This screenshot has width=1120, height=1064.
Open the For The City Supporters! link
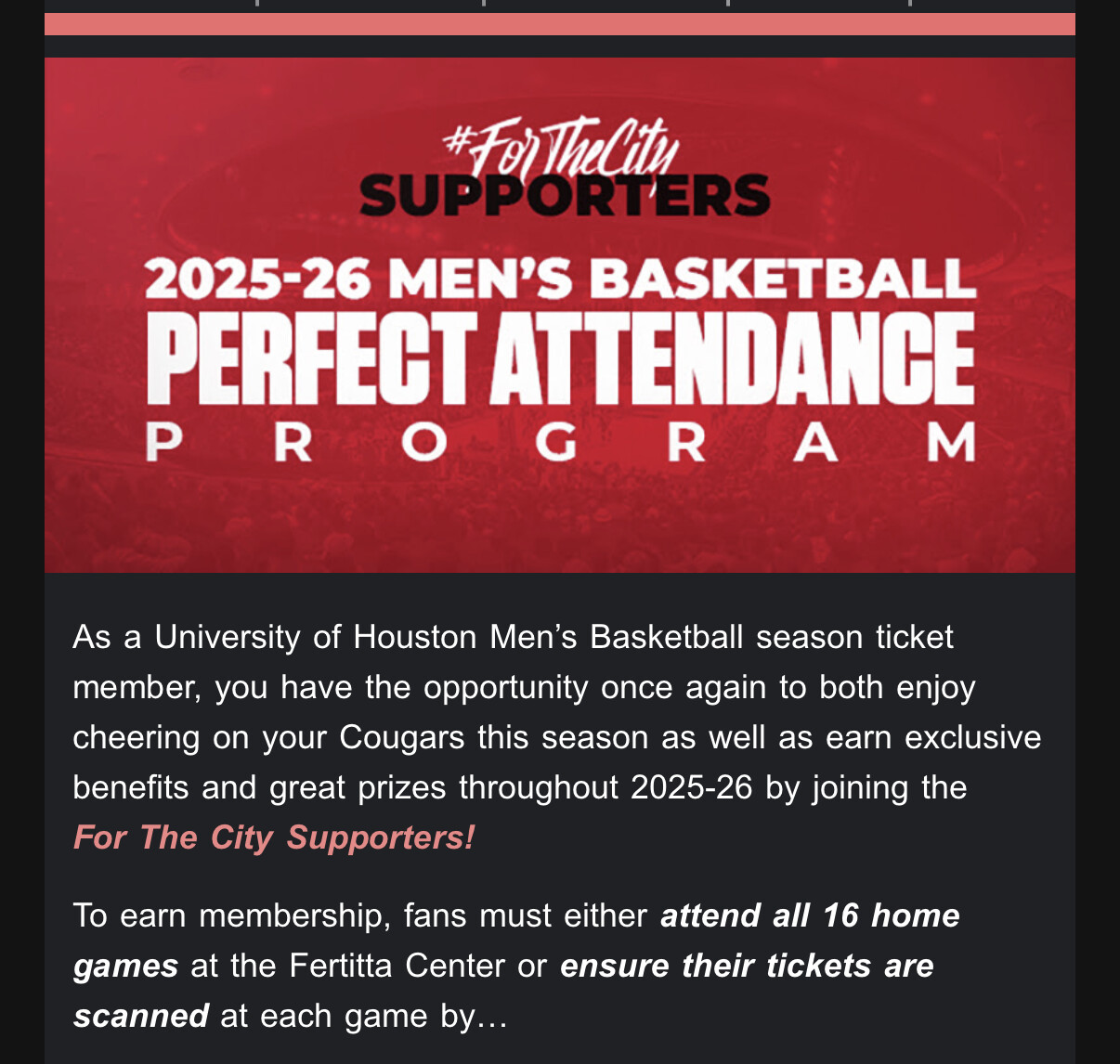pyautogui.click(x=274, y=837)
